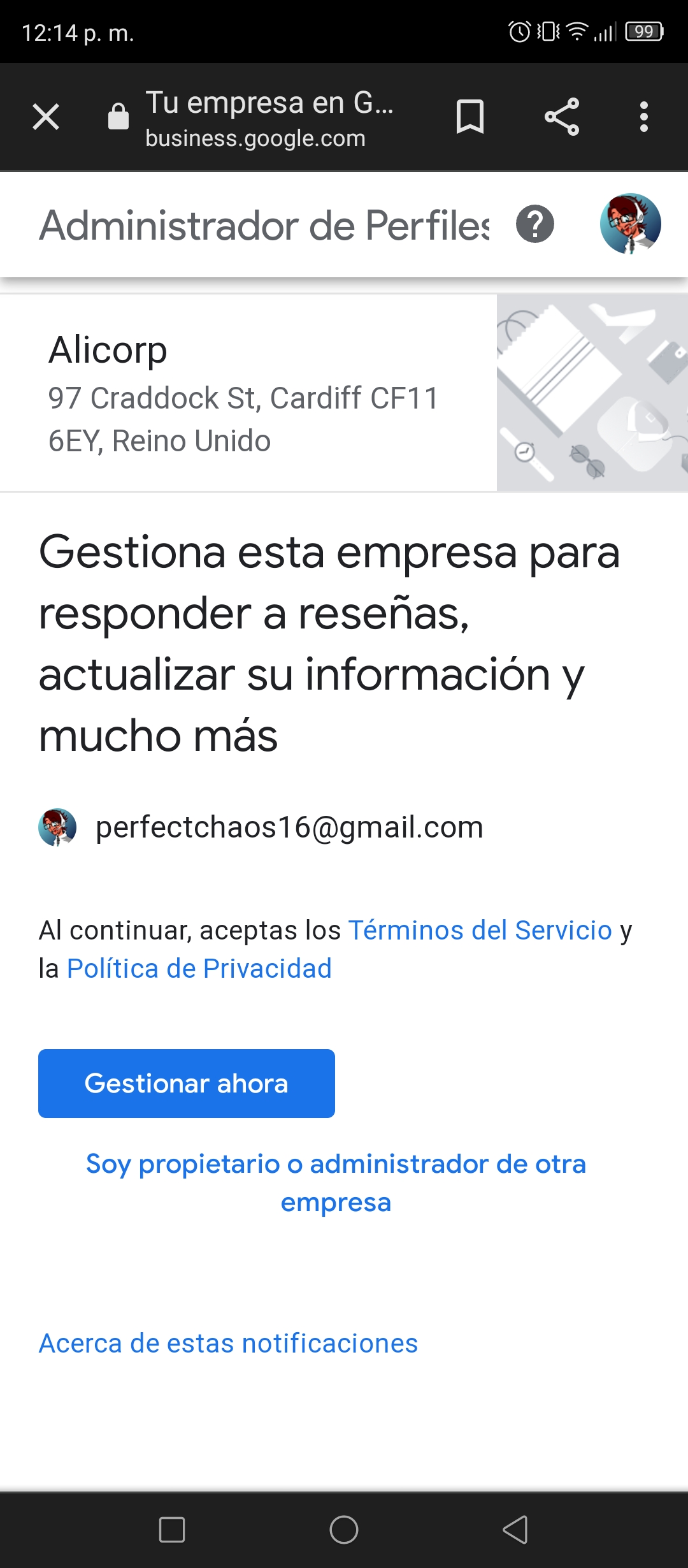Open Términos del Servicio link

(x=480, y=931)
